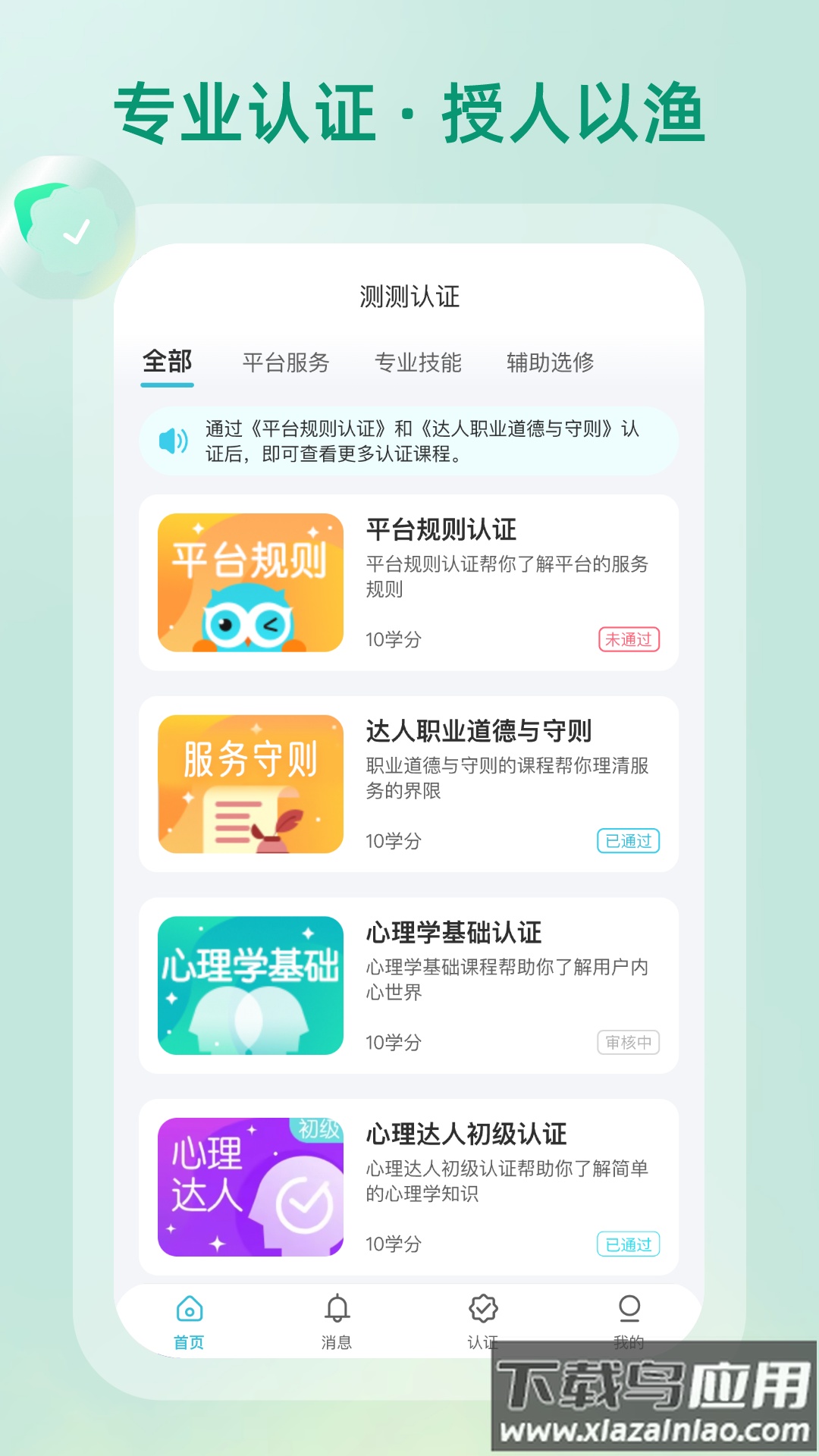This screenshot has height=1456, width=819.
Task: Click the 未通过 status badge
Action: [629, 640]
